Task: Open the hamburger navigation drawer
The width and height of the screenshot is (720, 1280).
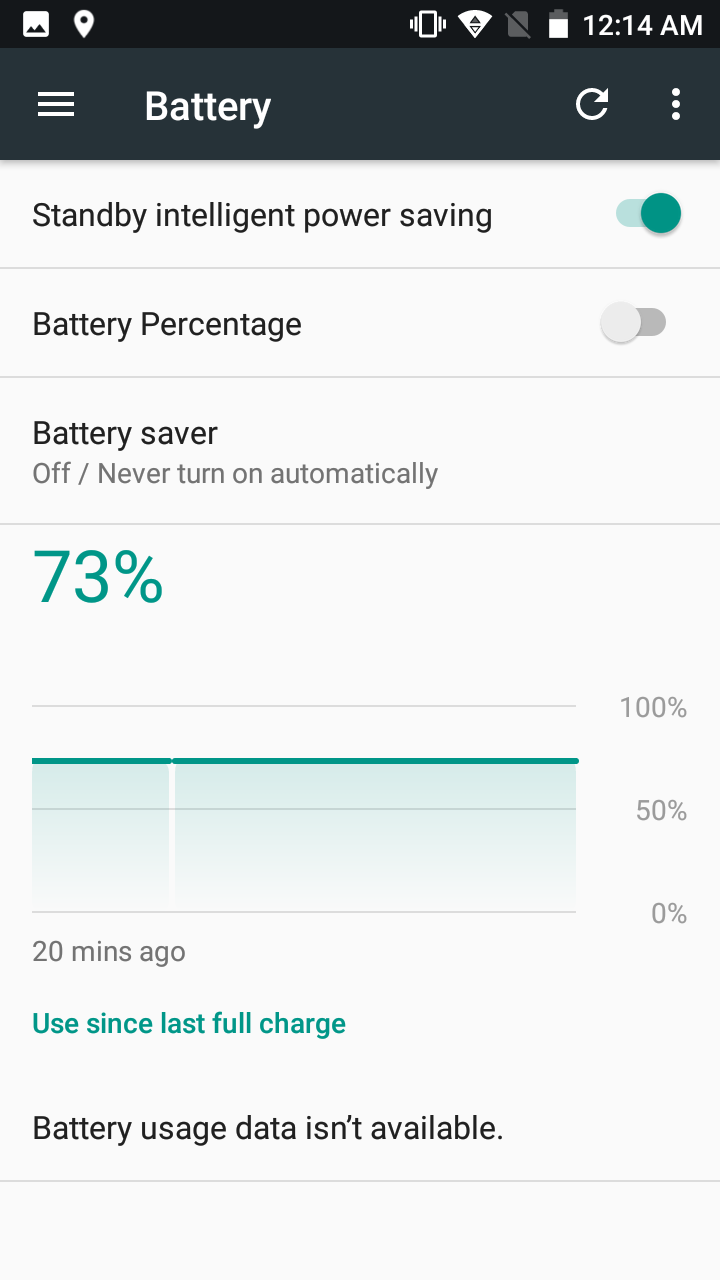Action: (56, 105)
